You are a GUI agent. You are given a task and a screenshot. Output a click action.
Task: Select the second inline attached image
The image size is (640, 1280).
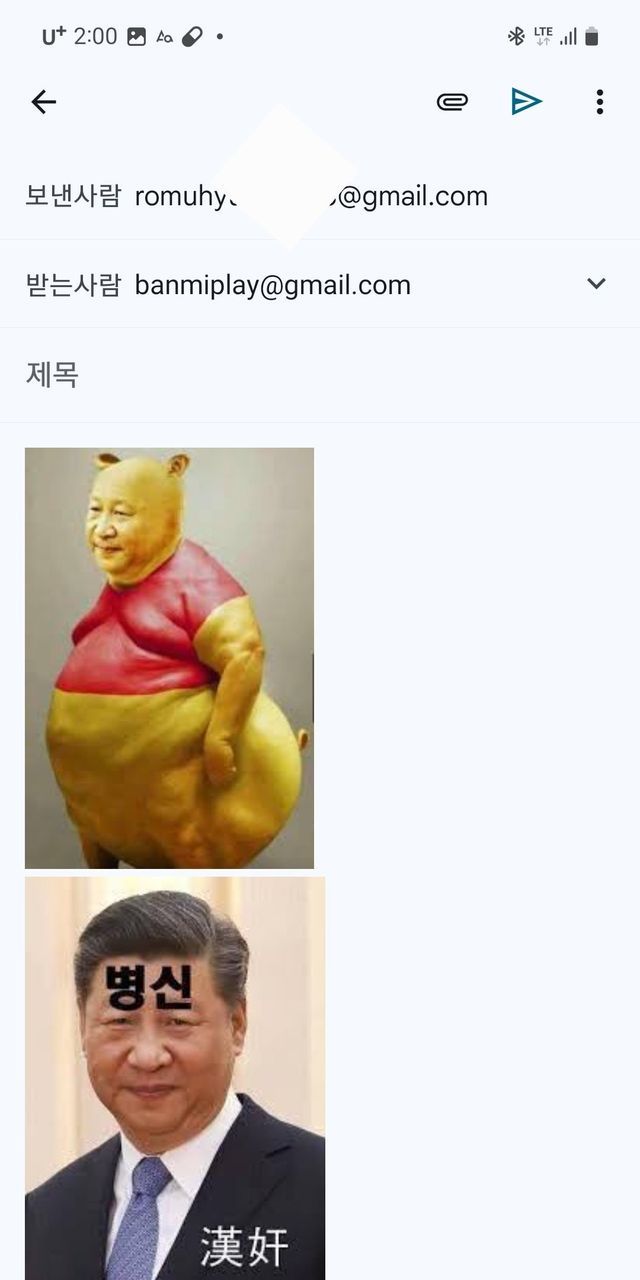click(x=174, y=1078)
